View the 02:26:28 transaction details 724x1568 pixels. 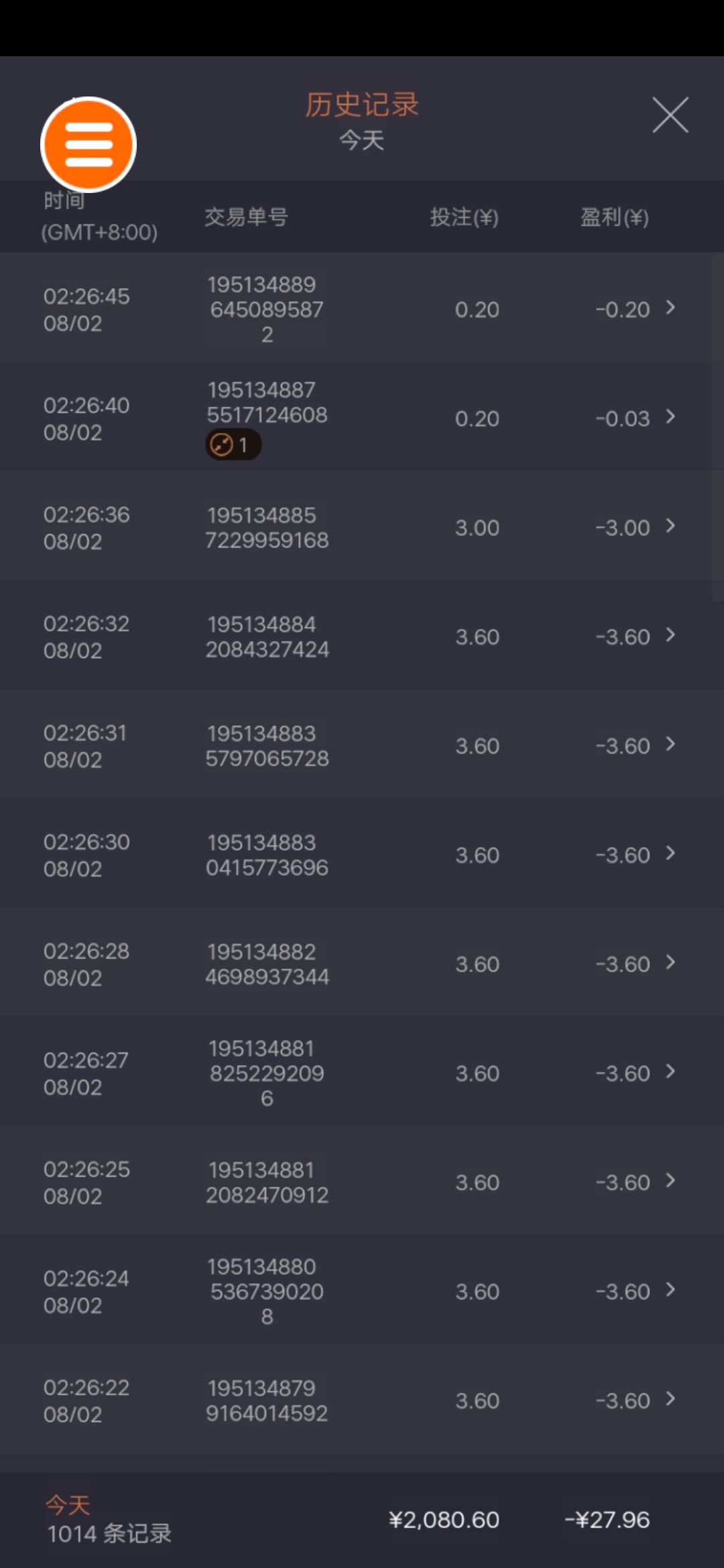tap(362, 964)
